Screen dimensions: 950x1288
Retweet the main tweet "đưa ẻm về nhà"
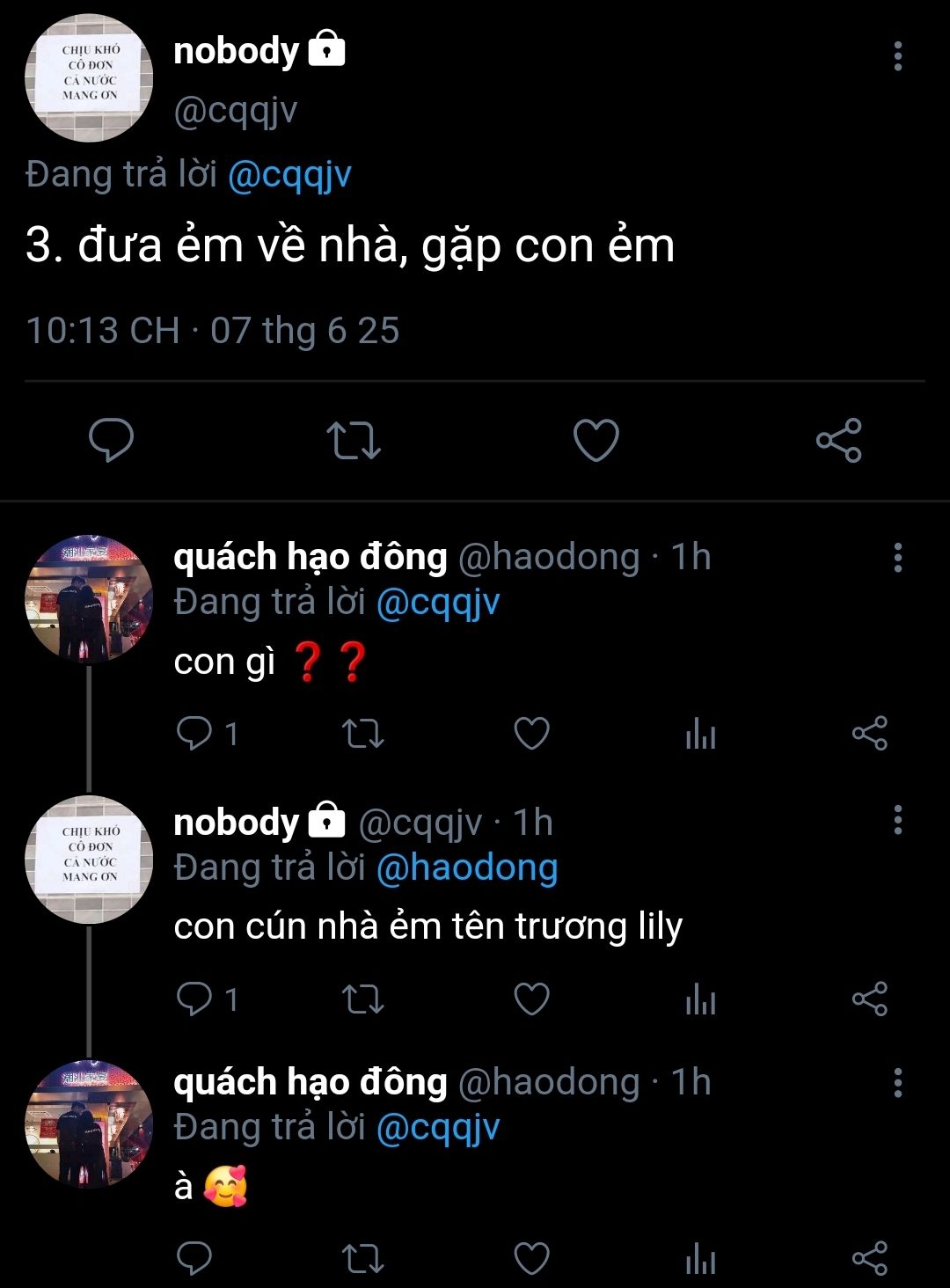click(354, 440)
